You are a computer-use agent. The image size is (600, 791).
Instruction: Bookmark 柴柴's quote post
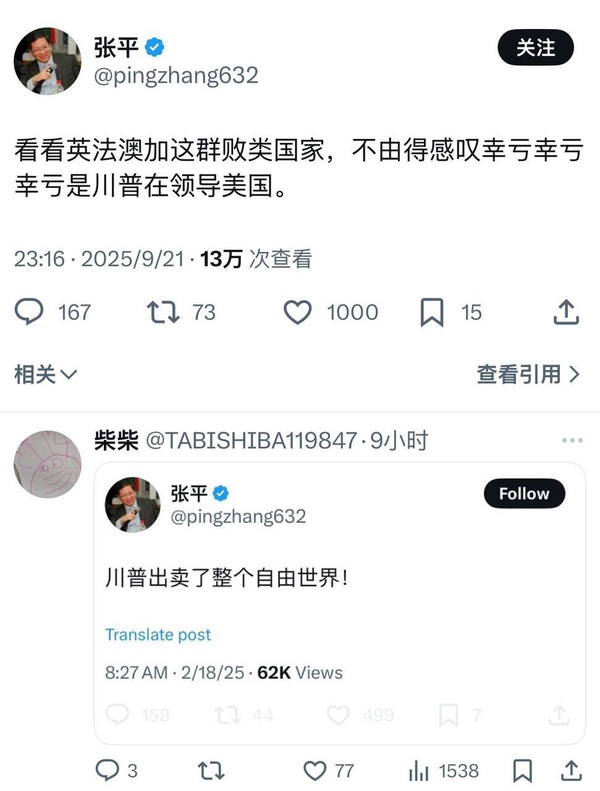[x=522, y=770]
